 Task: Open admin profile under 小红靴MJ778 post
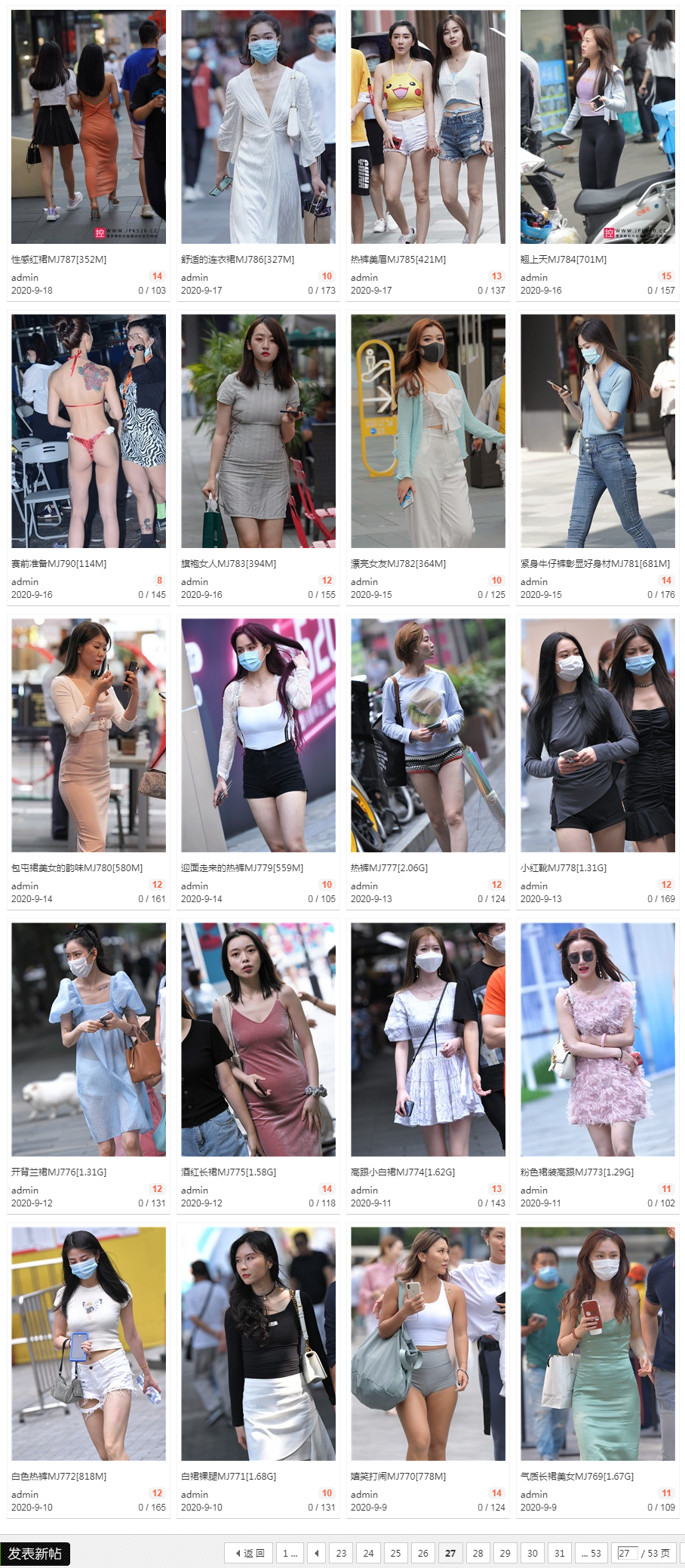[x=533, y=886]
